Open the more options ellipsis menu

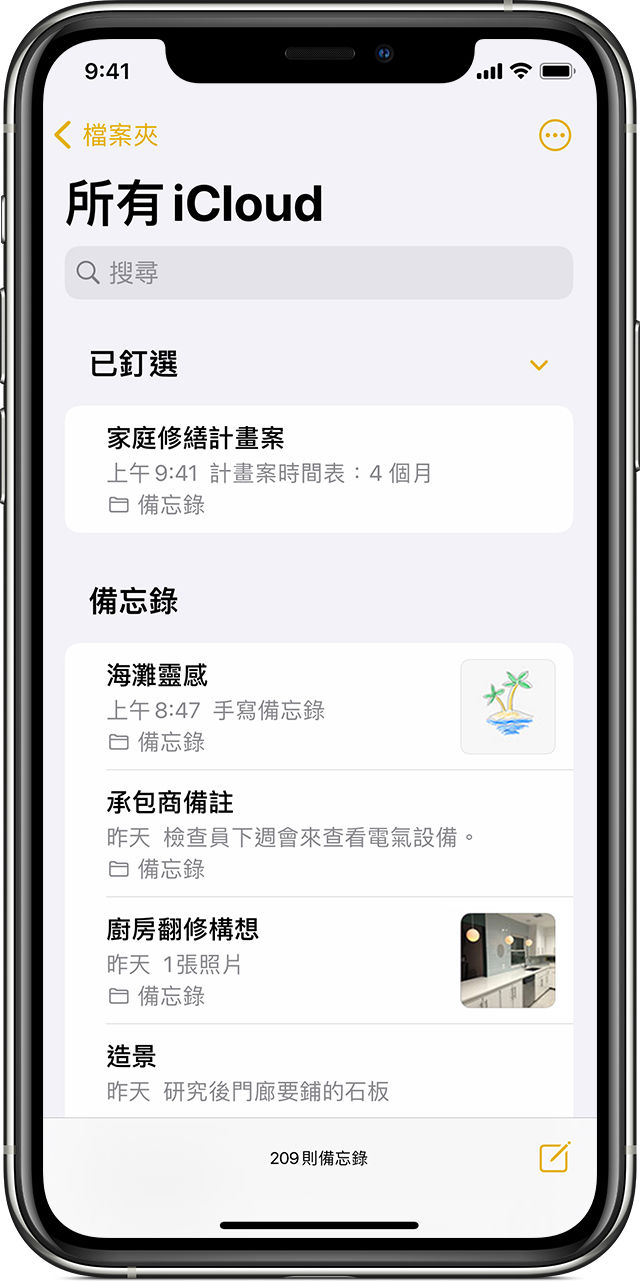[555, 135]
